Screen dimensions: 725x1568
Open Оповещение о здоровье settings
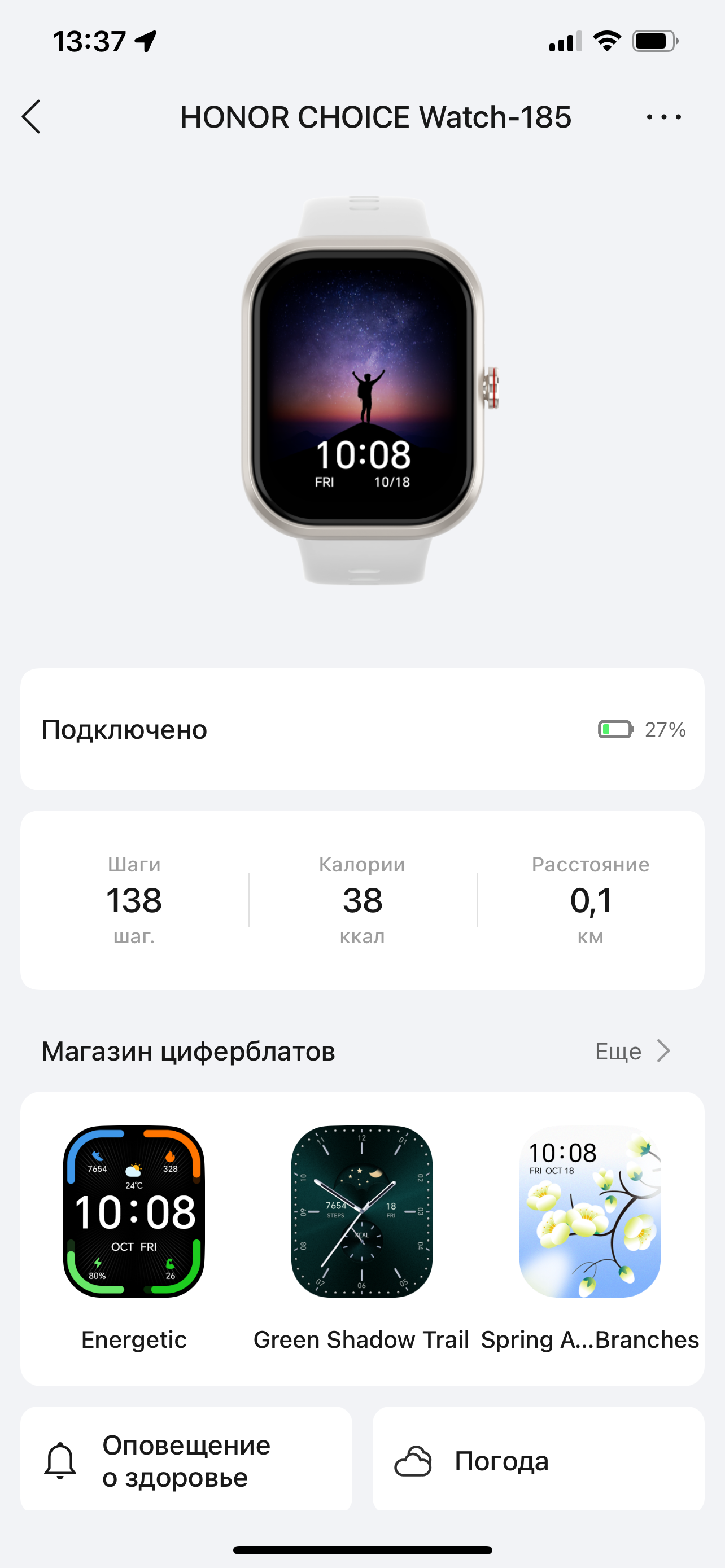[x=186, y=1461]
